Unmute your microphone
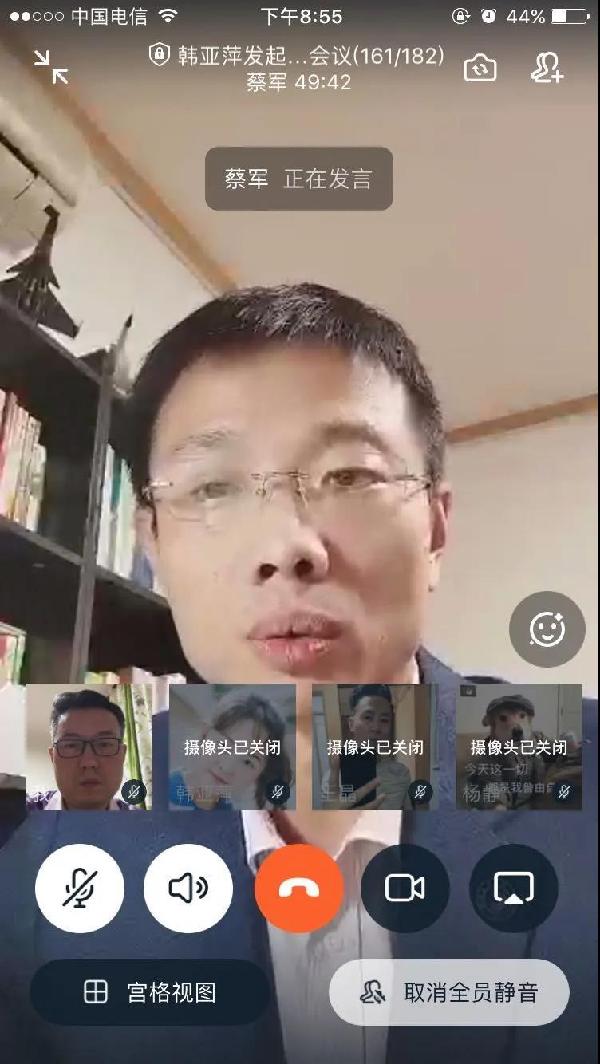Image resolution: width=600 pixels, height=1064 pixels. pyautogui.click(x=80, y=888)
